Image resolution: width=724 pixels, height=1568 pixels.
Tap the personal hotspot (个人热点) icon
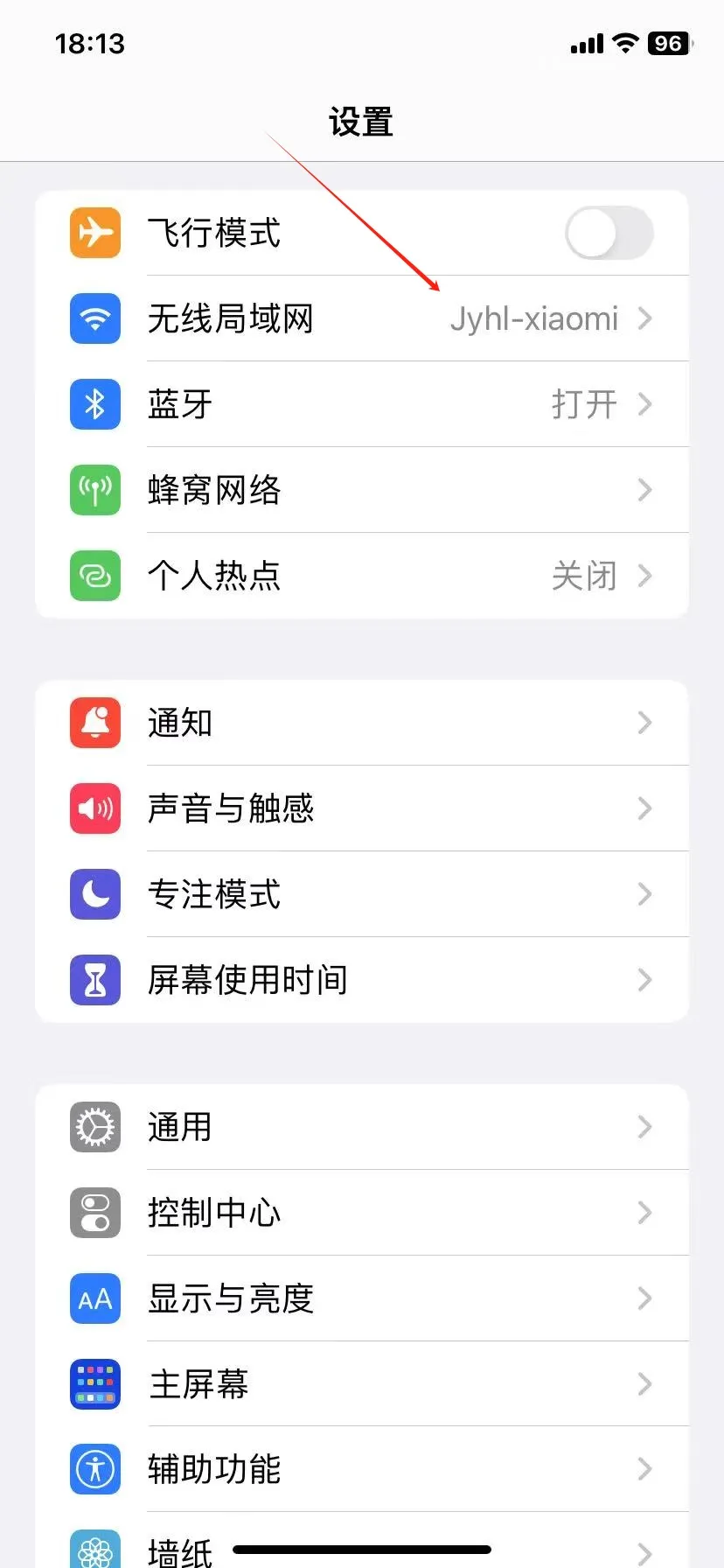[94, 576]
